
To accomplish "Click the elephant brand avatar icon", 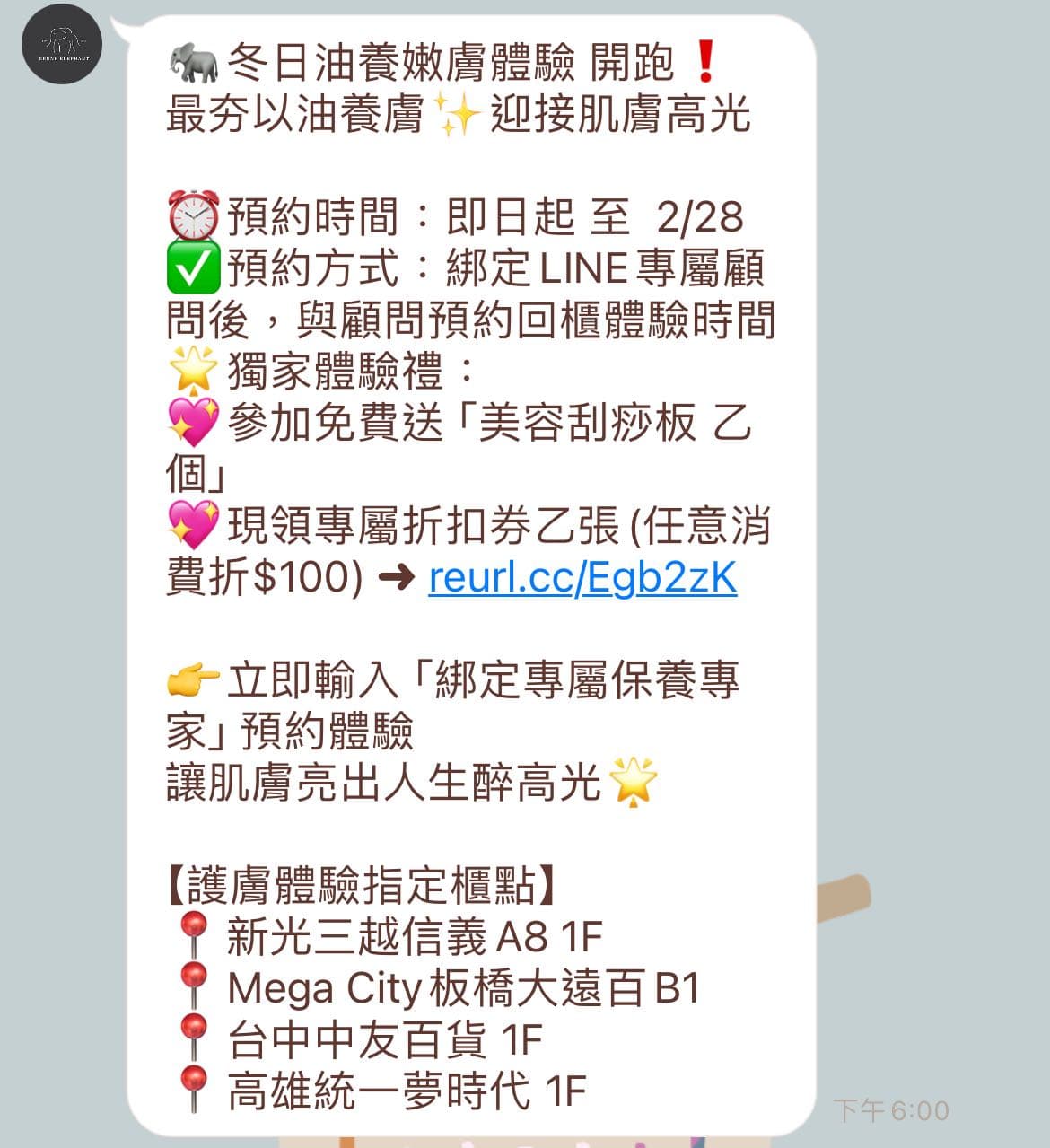I will 63,45.
